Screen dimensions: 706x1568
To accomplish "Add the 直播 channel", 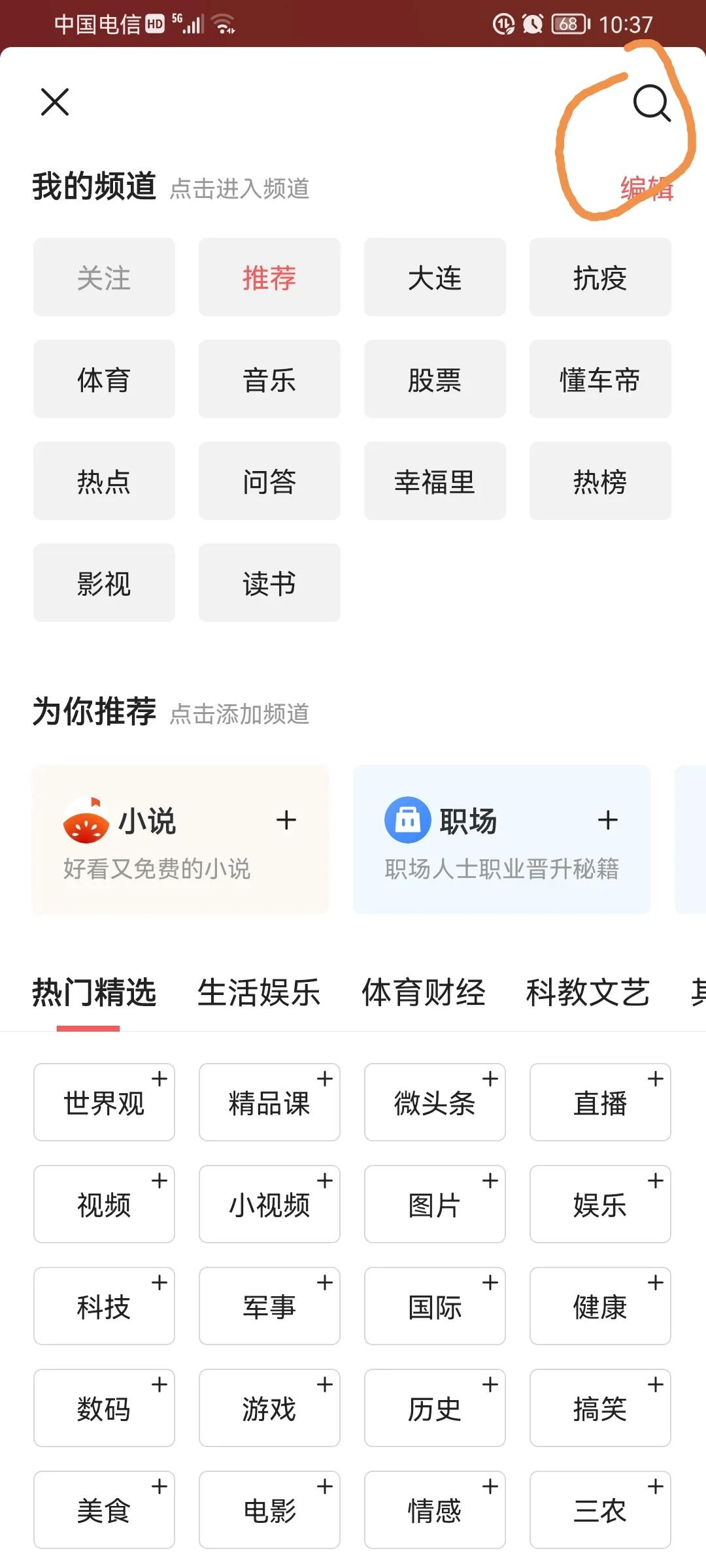I will coord(600,1102).
